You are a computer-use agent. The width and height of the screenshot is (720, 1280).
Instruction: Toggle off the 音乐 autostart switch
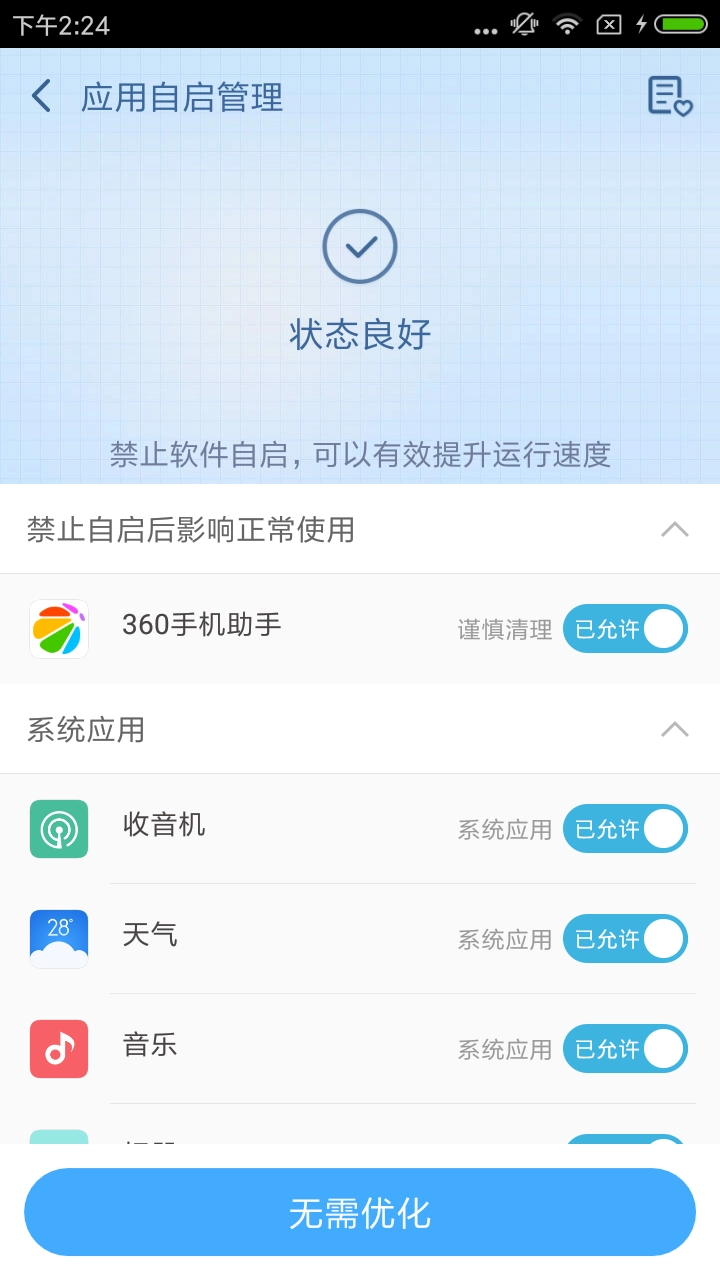pyautogui.click(x=625, y=1048)
